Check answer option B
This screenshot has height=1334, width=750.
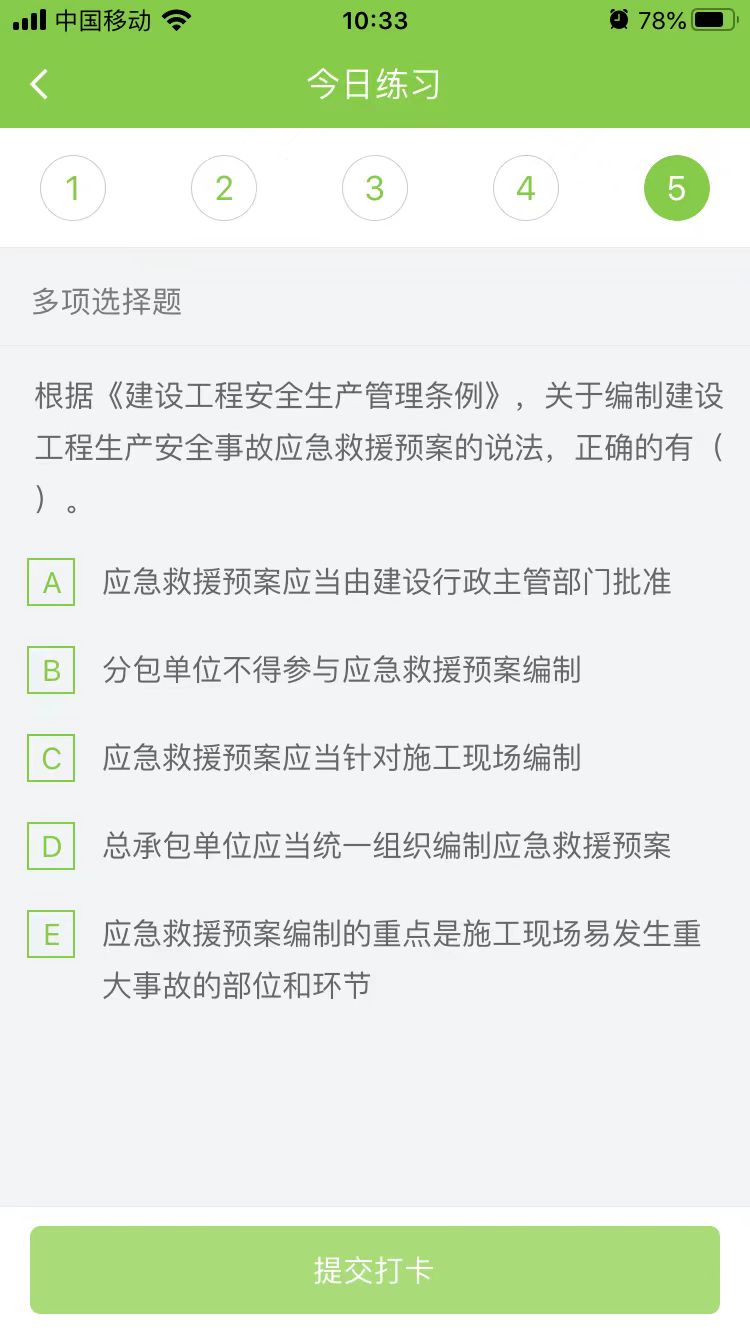coord(51,671)
